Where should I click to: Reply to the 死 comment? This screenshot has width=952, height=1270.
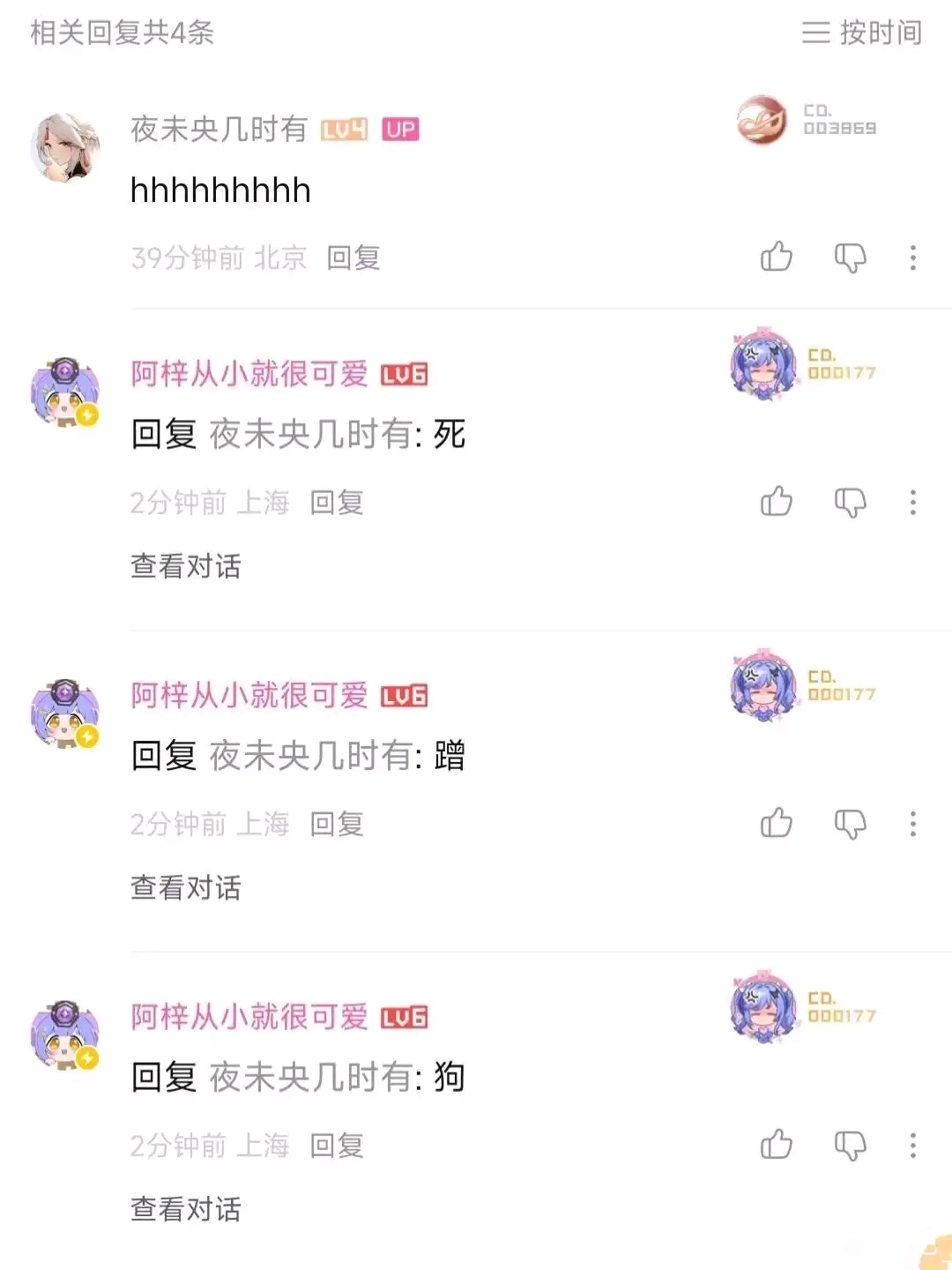pos(336,502)
